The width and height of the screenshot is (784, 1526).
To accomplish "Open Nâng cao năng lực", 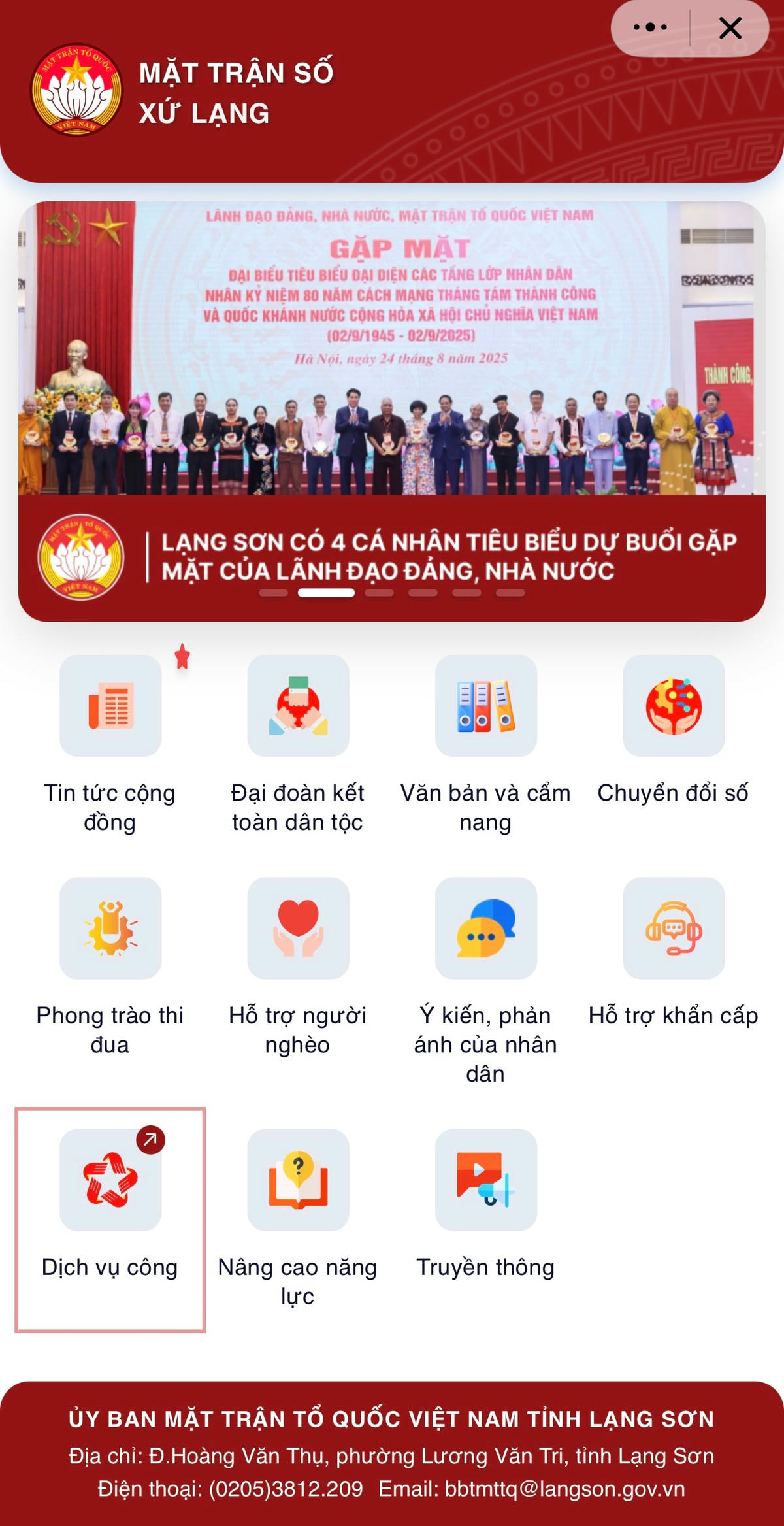I will pos(298,1180).
